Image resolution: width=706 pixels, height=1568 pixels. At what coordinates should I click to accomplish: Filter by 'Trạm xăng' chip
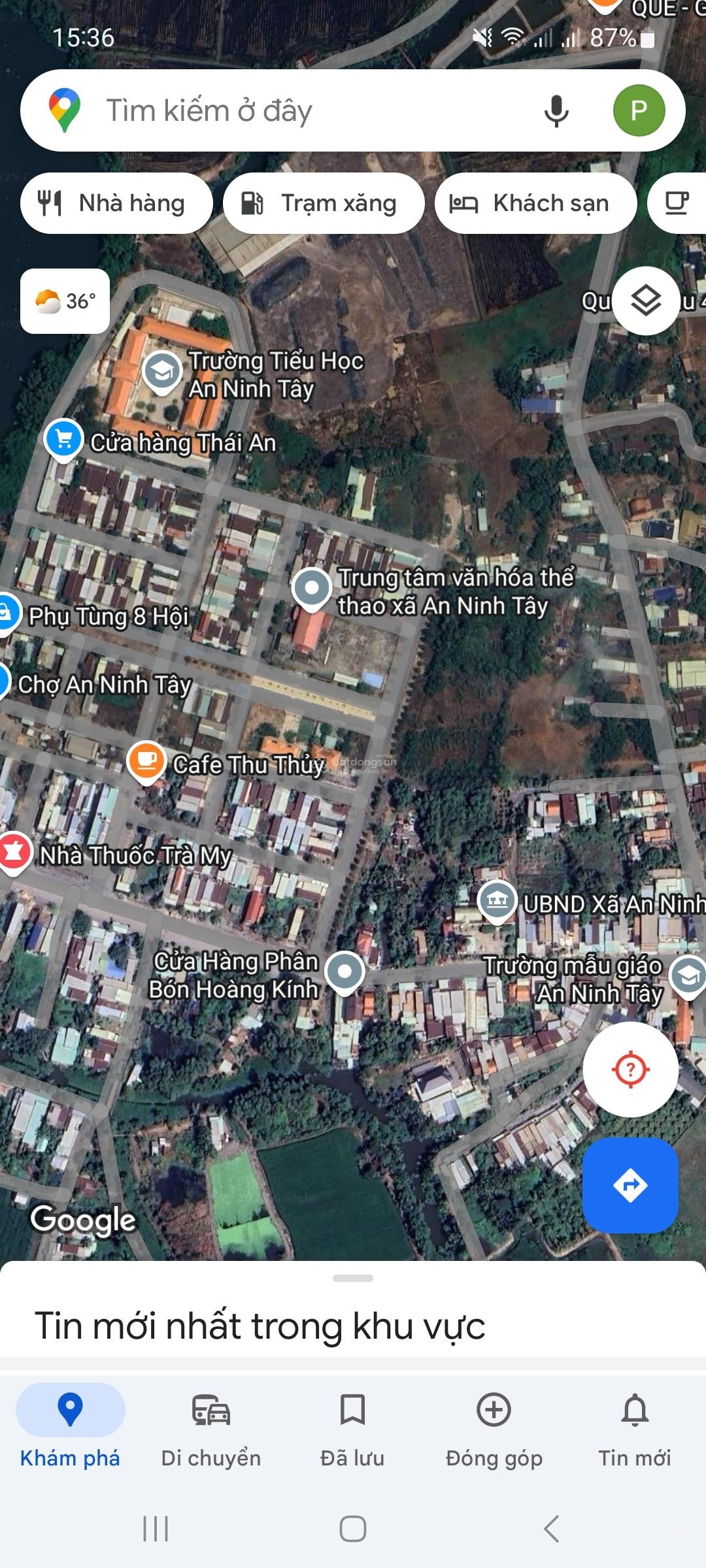[324, 203]
